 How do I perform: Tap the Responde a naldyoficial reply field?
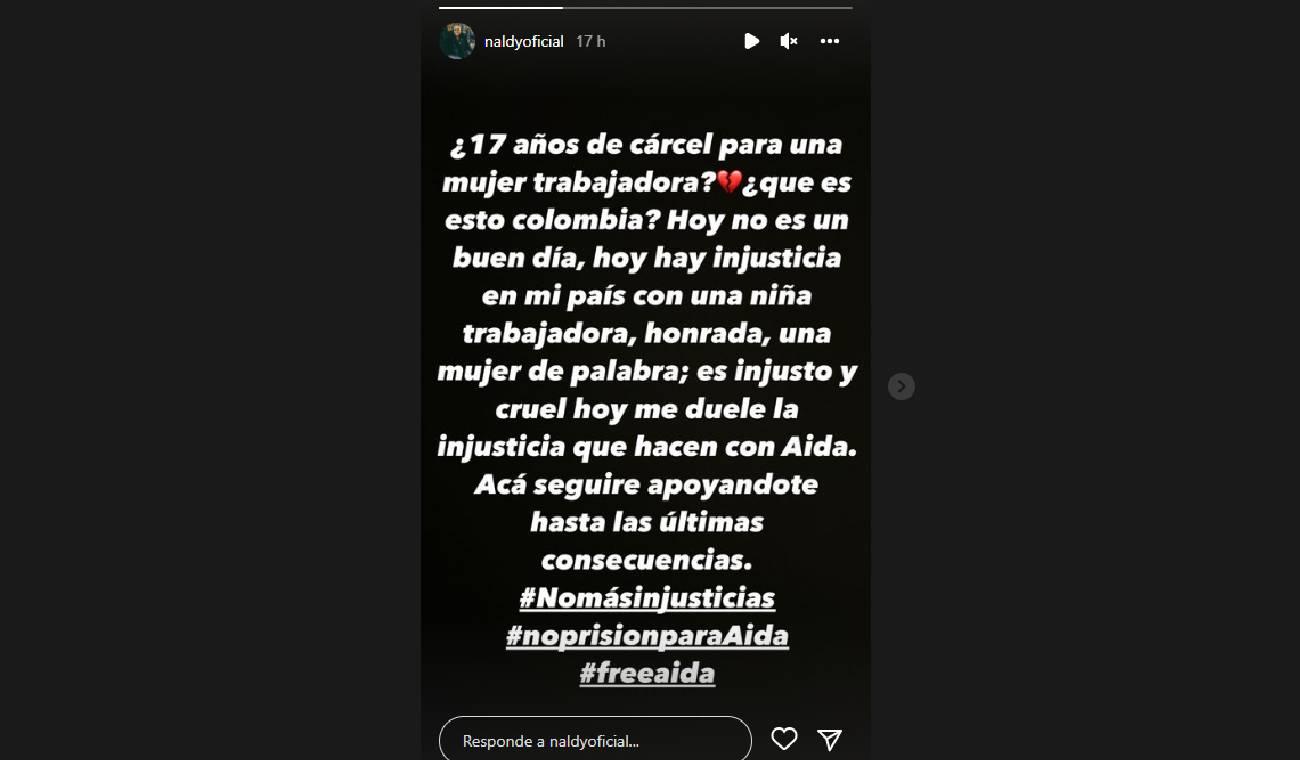pyautogui.click(x=594, y=741)
